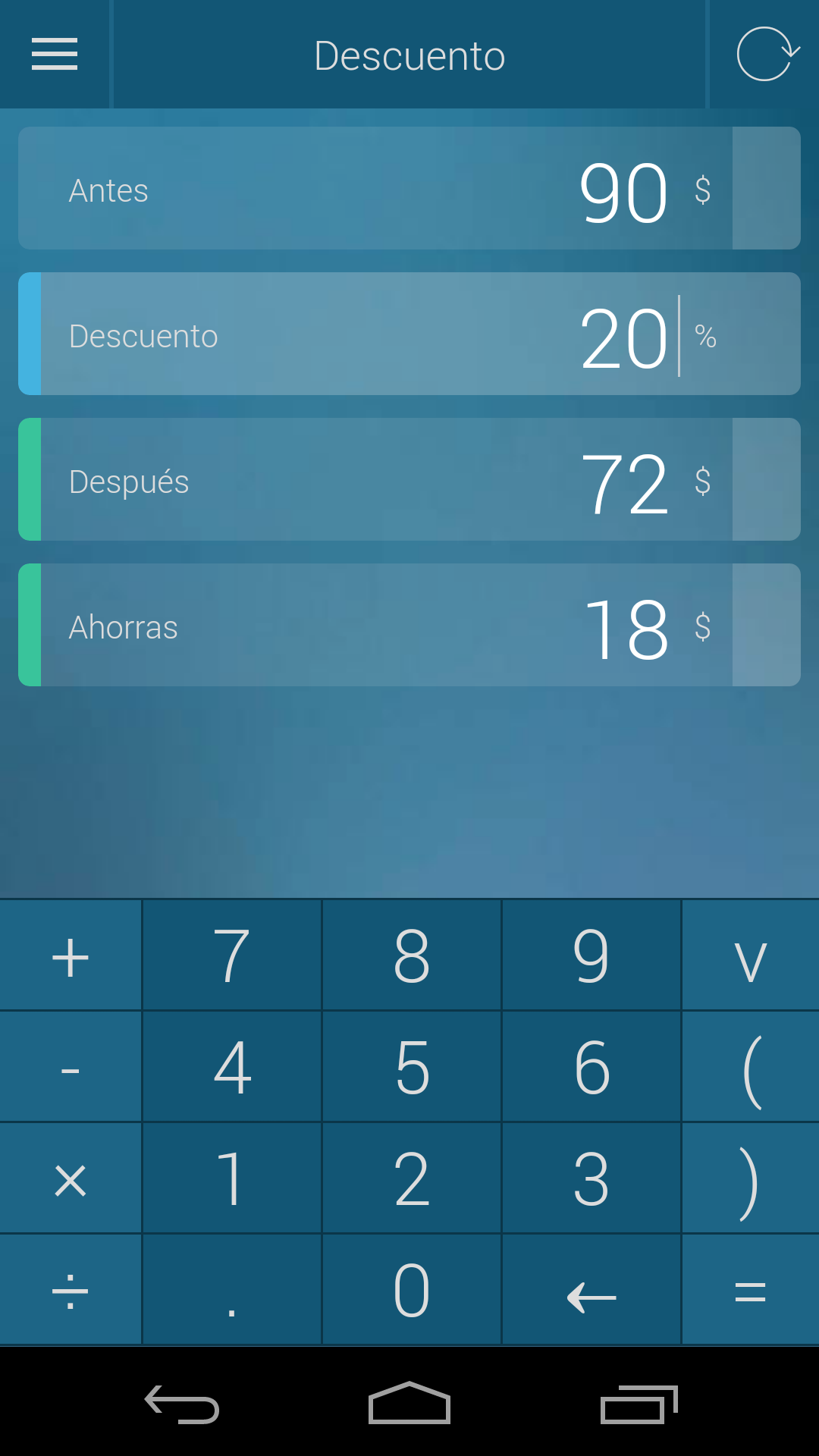Select the Antes price field
819x1456 pixels.
[x=379, y=189]
